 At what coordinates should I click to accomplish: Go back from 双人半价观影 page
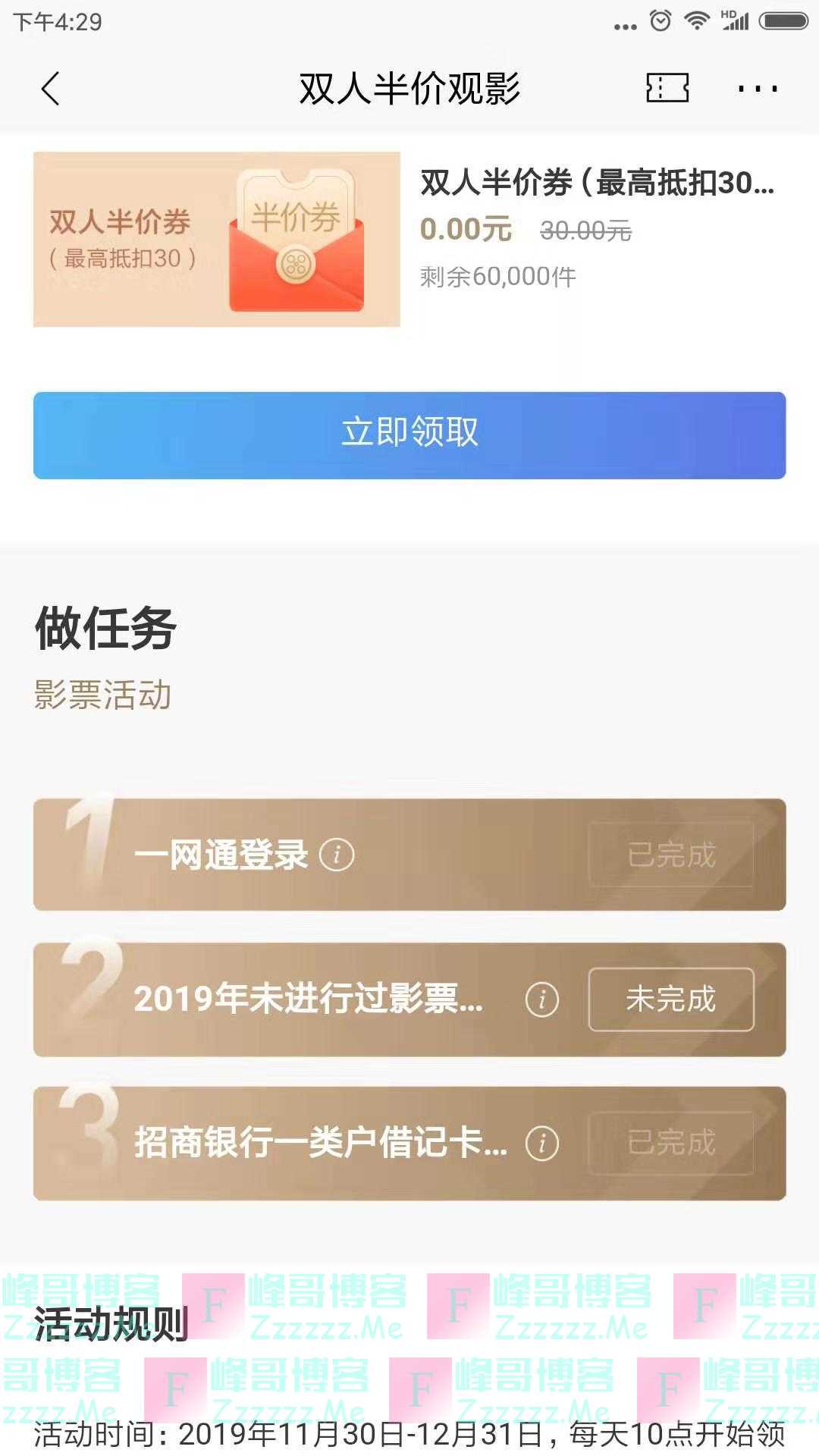tap(50, 89)
